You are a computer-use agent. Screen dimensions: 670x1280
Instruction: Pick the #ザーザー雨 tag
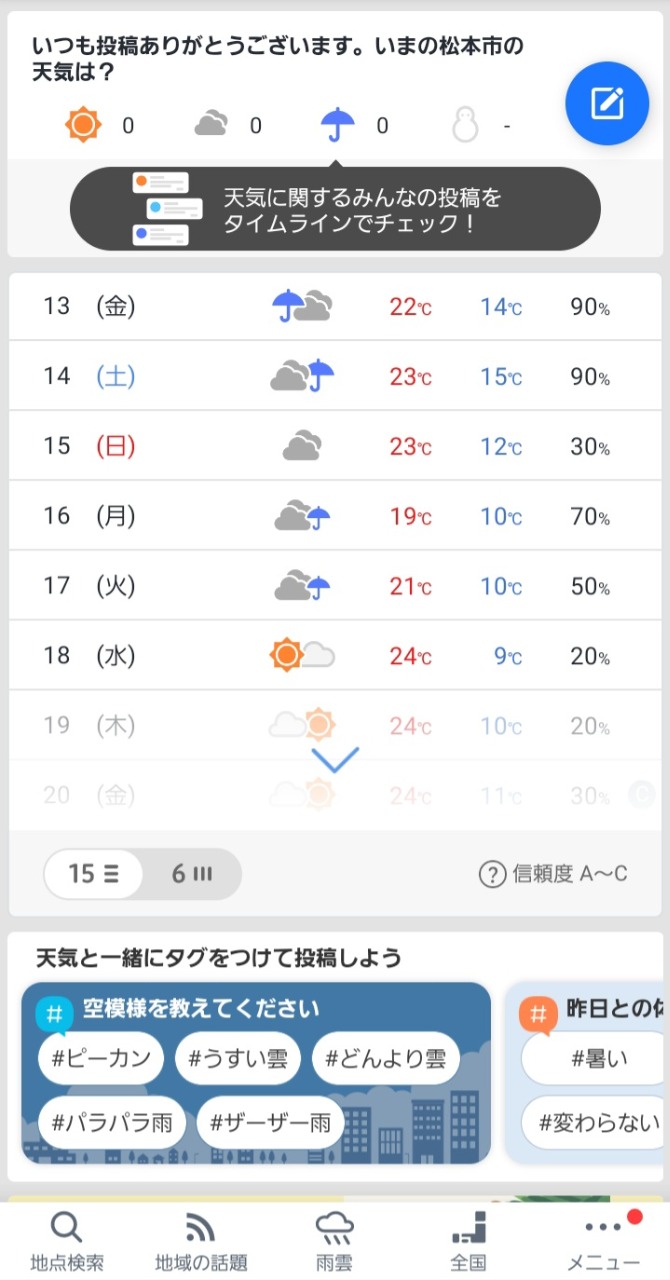(270, 1123)
